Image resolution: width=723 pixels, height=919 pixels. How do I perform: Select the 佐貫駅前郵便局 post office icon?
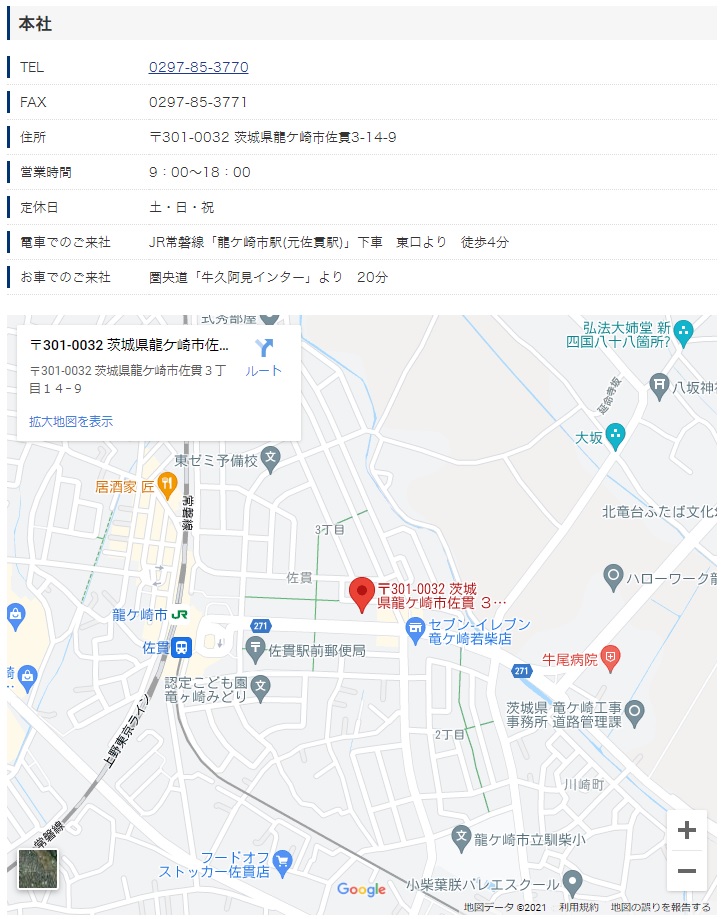(256, 648)
